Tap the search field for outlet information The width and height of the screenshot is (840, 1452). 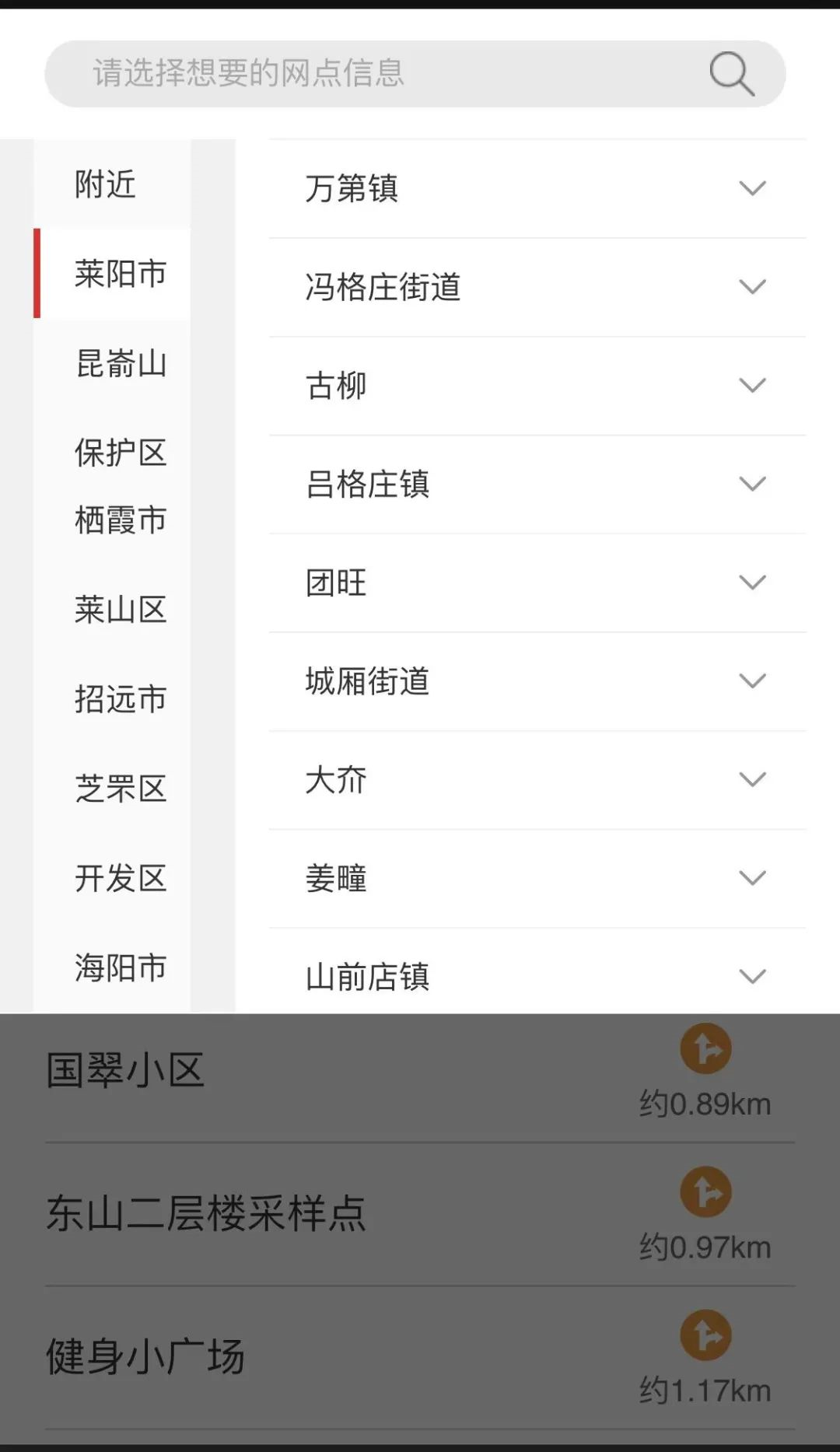[x=373, y=74]
